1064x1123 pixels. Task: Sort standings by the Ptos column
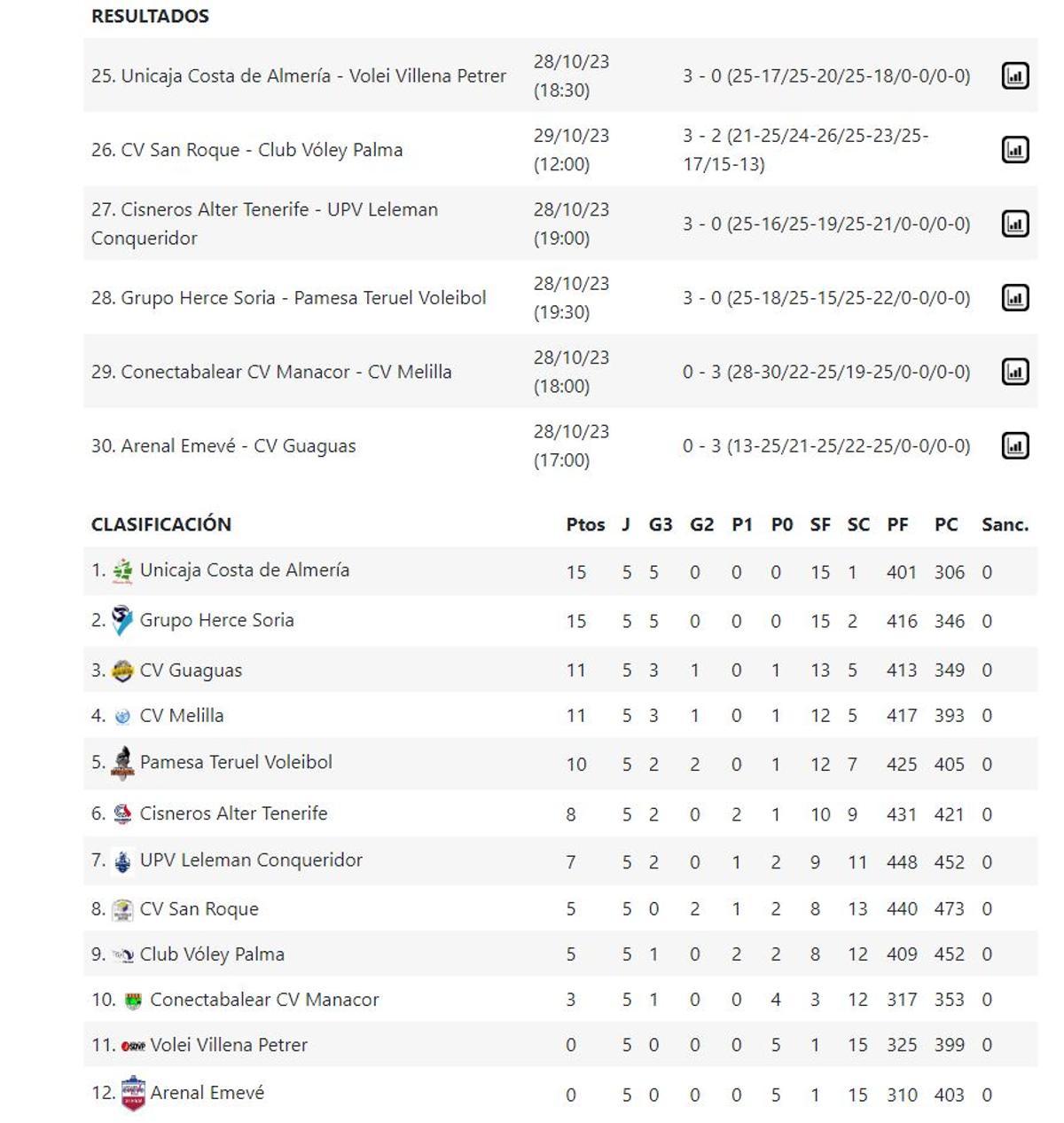click(584, 523)
